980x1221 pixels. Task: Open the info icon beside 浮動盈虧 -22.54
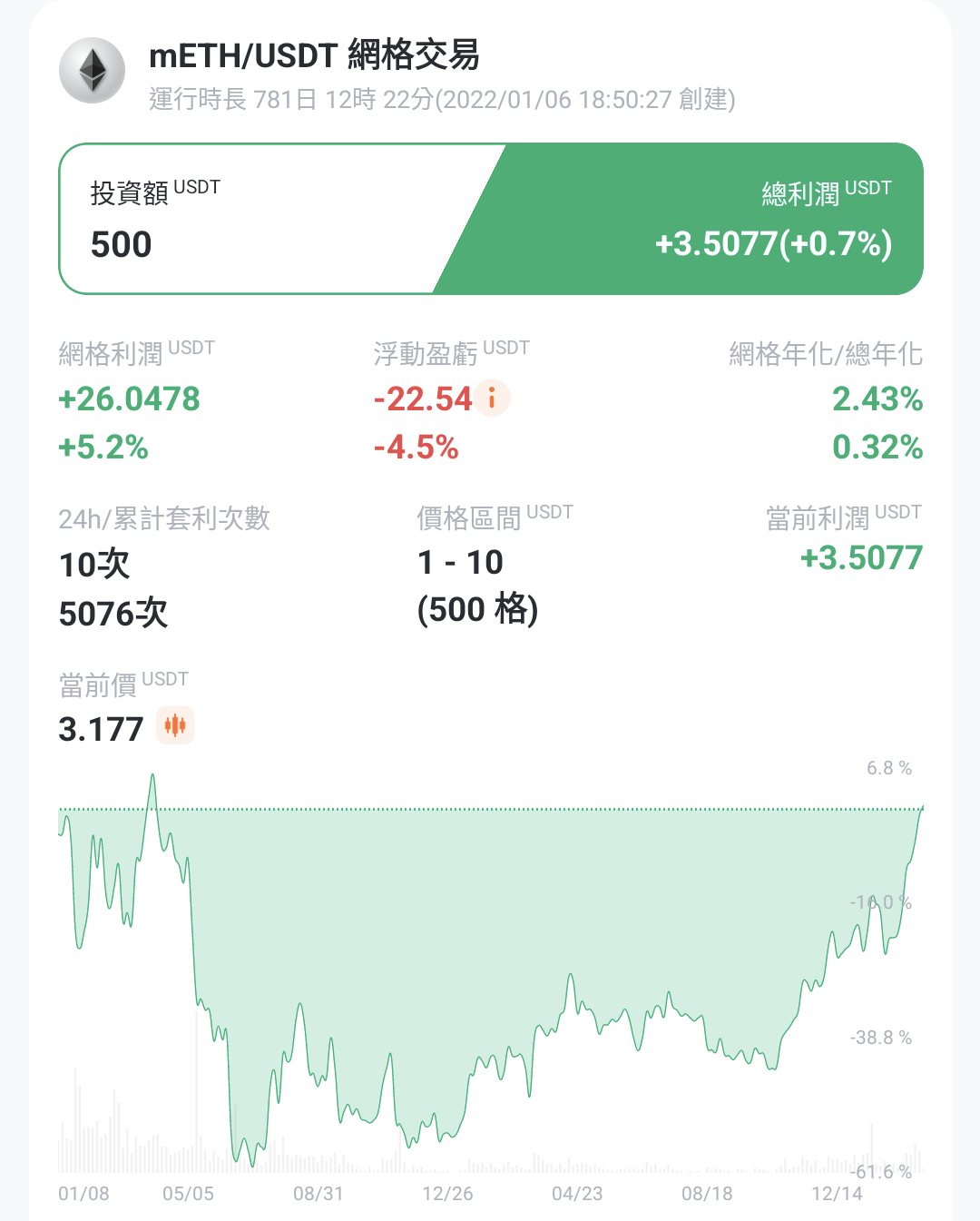493,398
